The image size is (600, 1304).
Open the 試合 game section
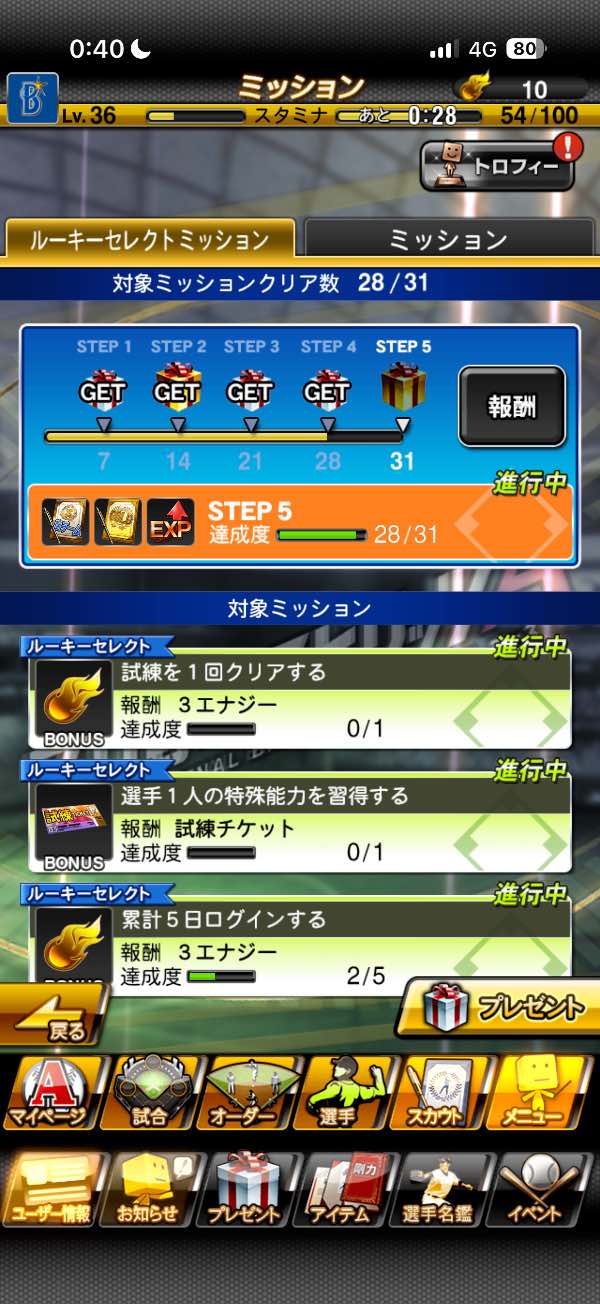(x=150, y=1093)
